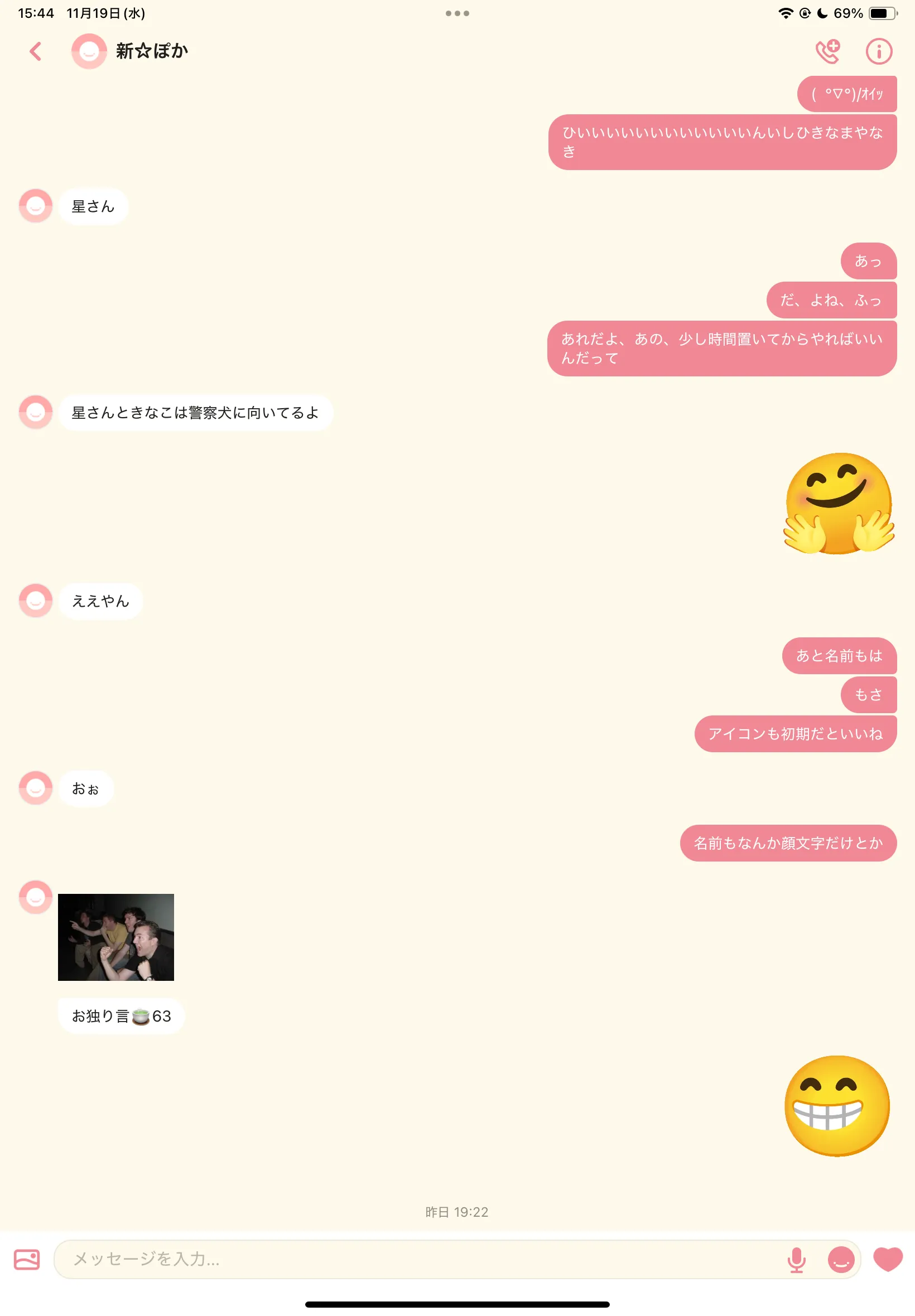Viewport: 915px width, 1316px height.
Task: Open the emoji sticker picker
Action: (840, 1259)
